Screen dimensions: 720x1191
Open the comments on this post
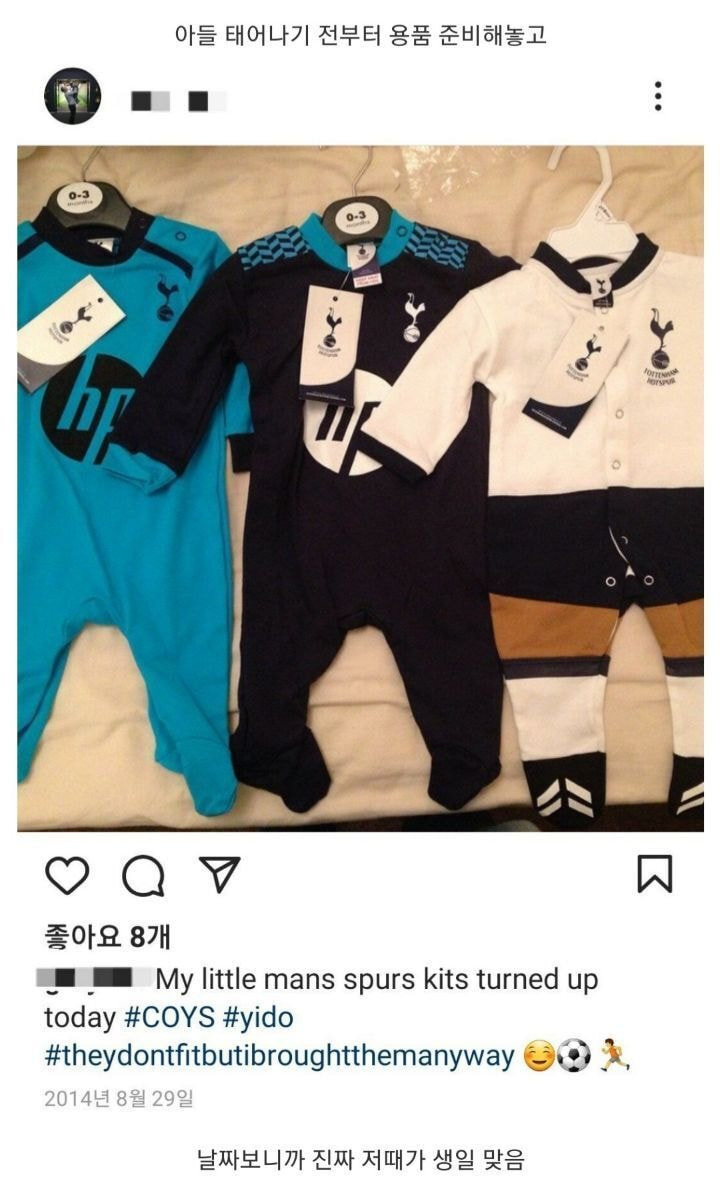pyautogui.click(x=143, y=875)
